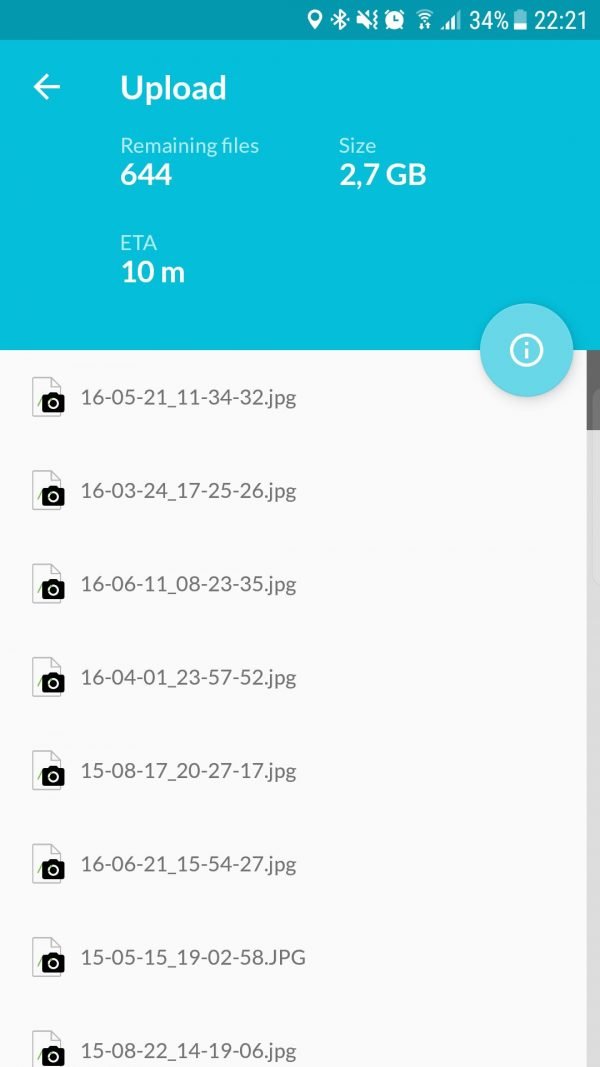Select file 16-05-21_11-34-32.jpg
Image resolution: width=600 pixels, height=1067 pixels.
click(x=293, y=397)
